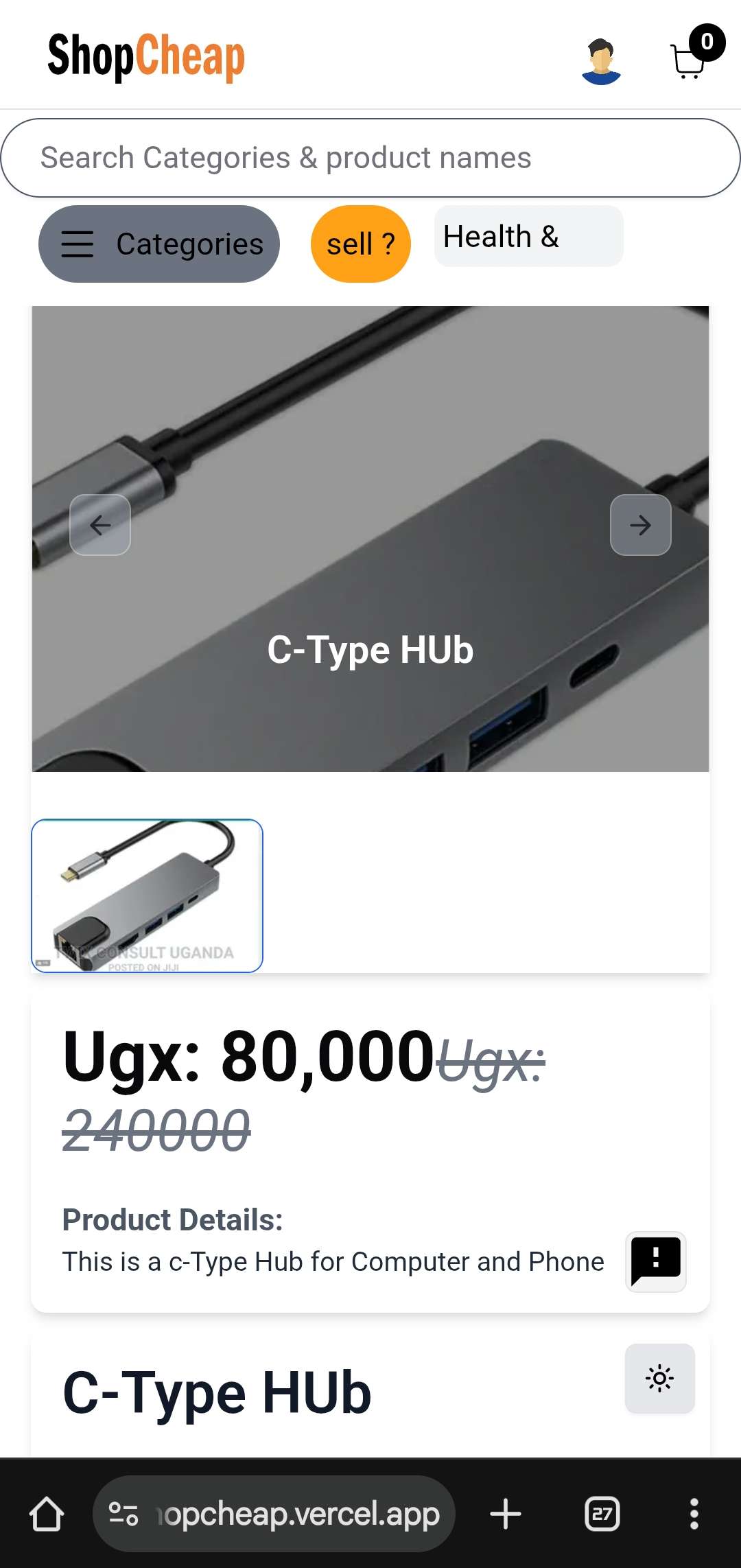The width and height of the screenshot is (741, 1568).
Task: Select the Health & category chip
Action: [528, 237]
